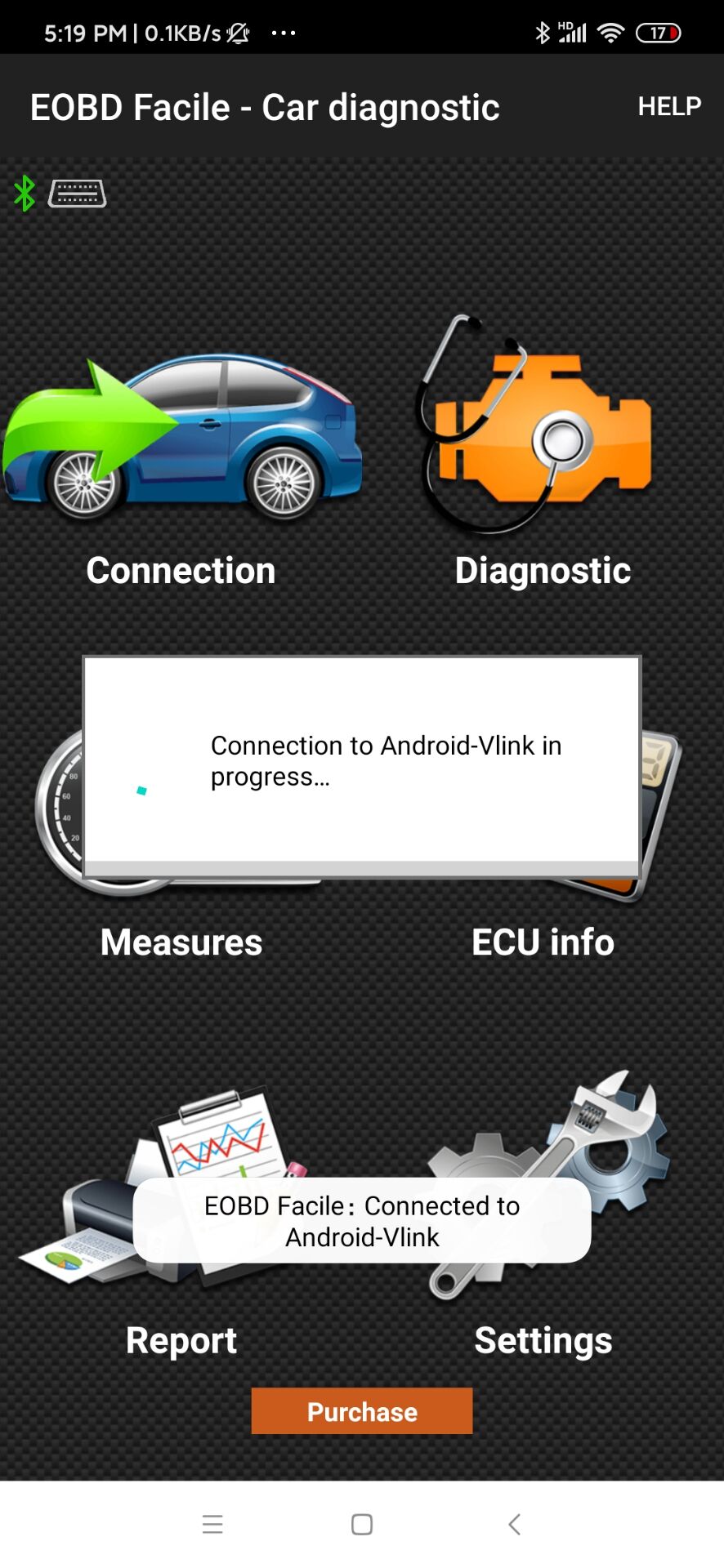Tap the Purchase button
Viewport: 724px width, 1568px height.
point(362,1411)
